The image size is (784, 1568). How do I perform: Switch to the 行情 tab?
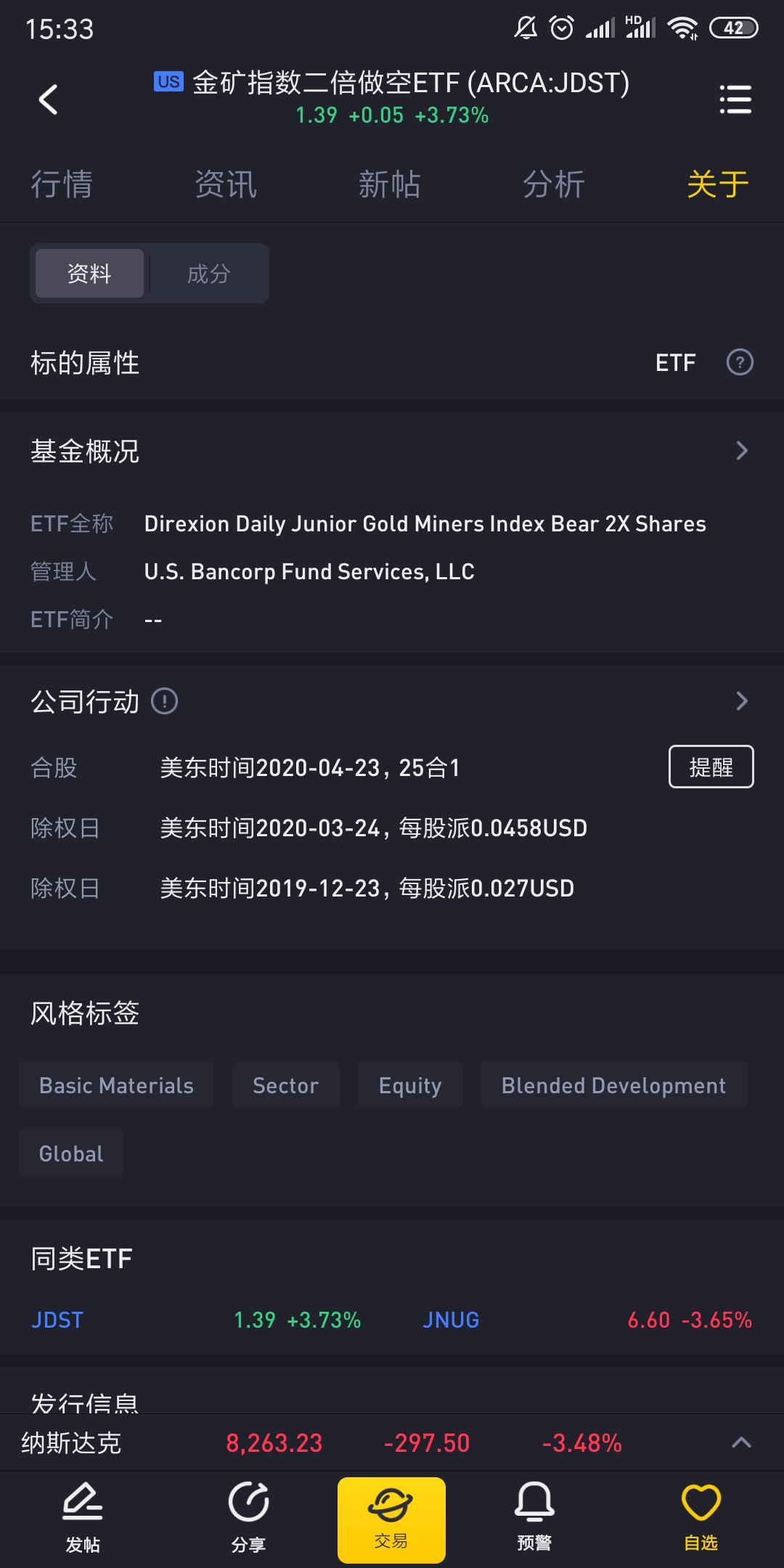tap(62, 184)
